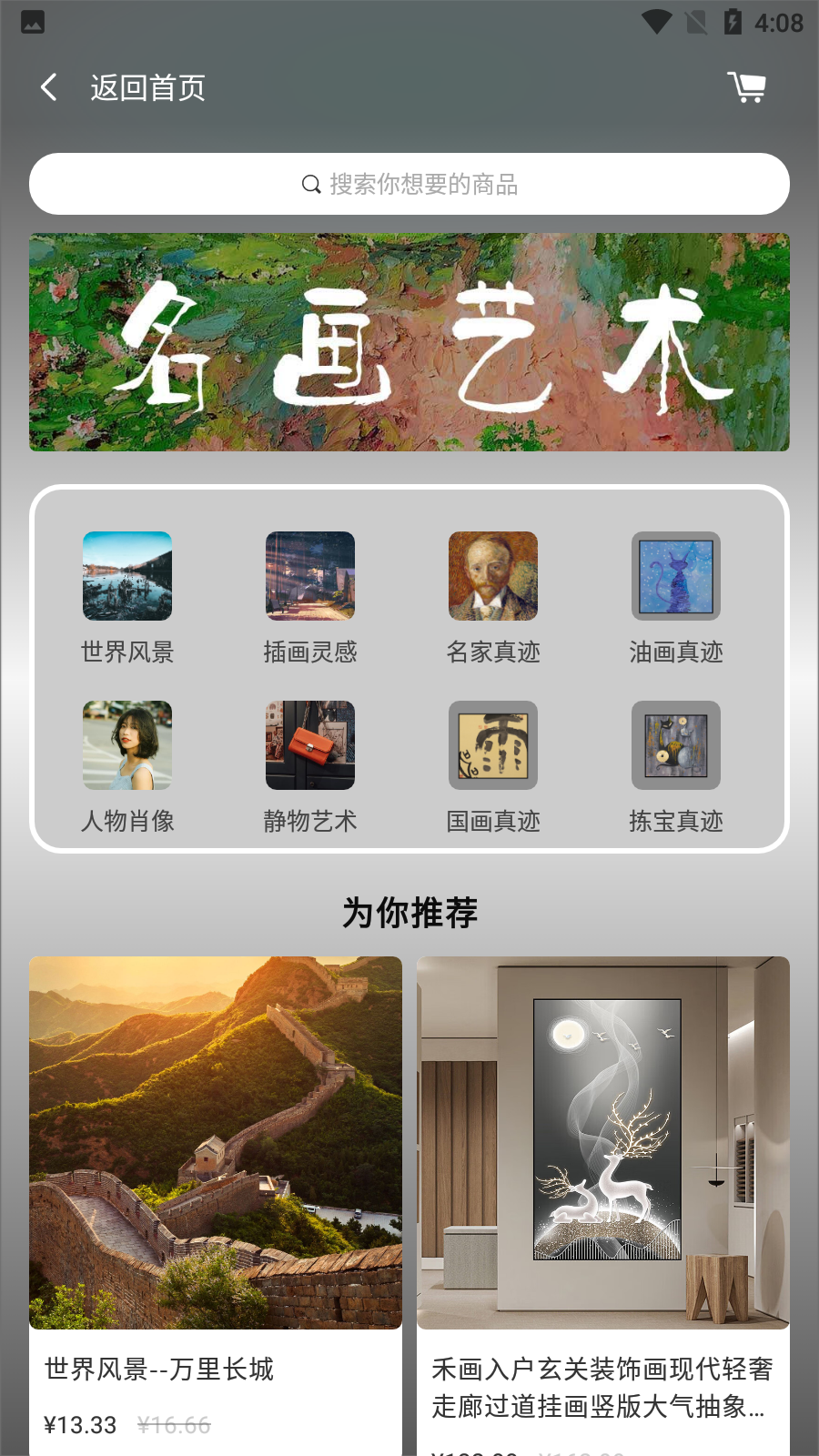Open the 拣宝真迹 category icon
Image resolution: width=819 pixels, height=1456 pixels.
pos(674,745)
